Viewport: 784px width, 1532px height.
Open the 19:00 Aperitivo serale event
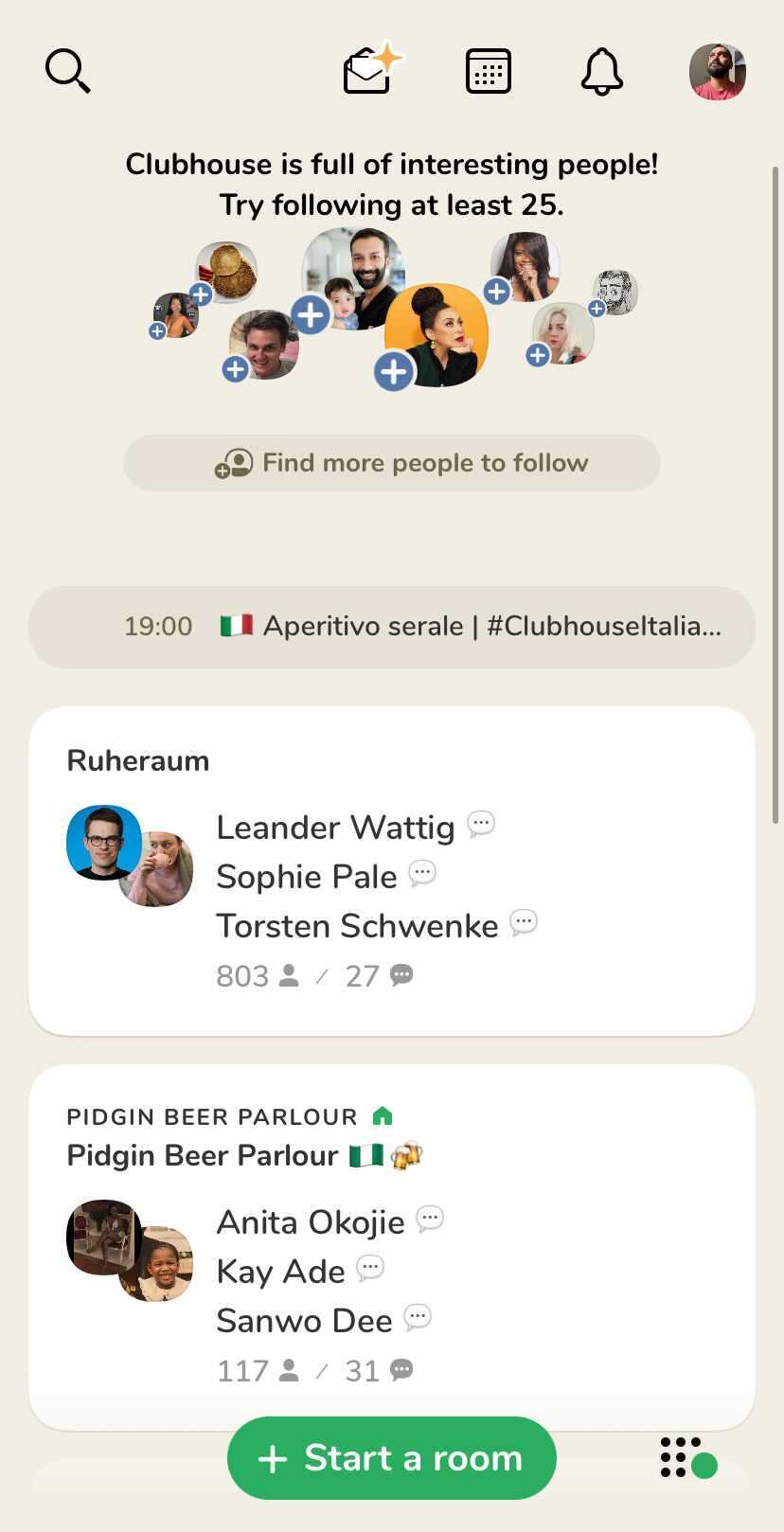pyautogui.click(x=392, y=627)
